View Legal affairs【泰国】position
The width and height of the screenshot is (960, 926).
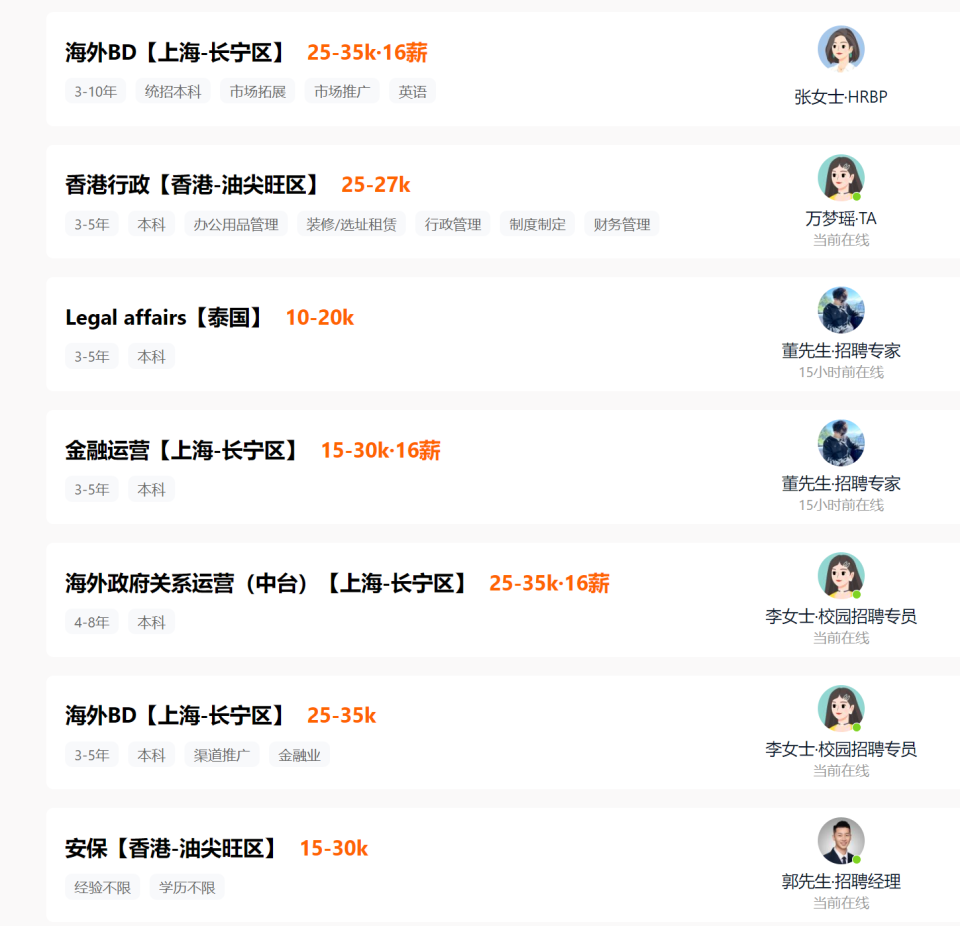click(166, 318)
